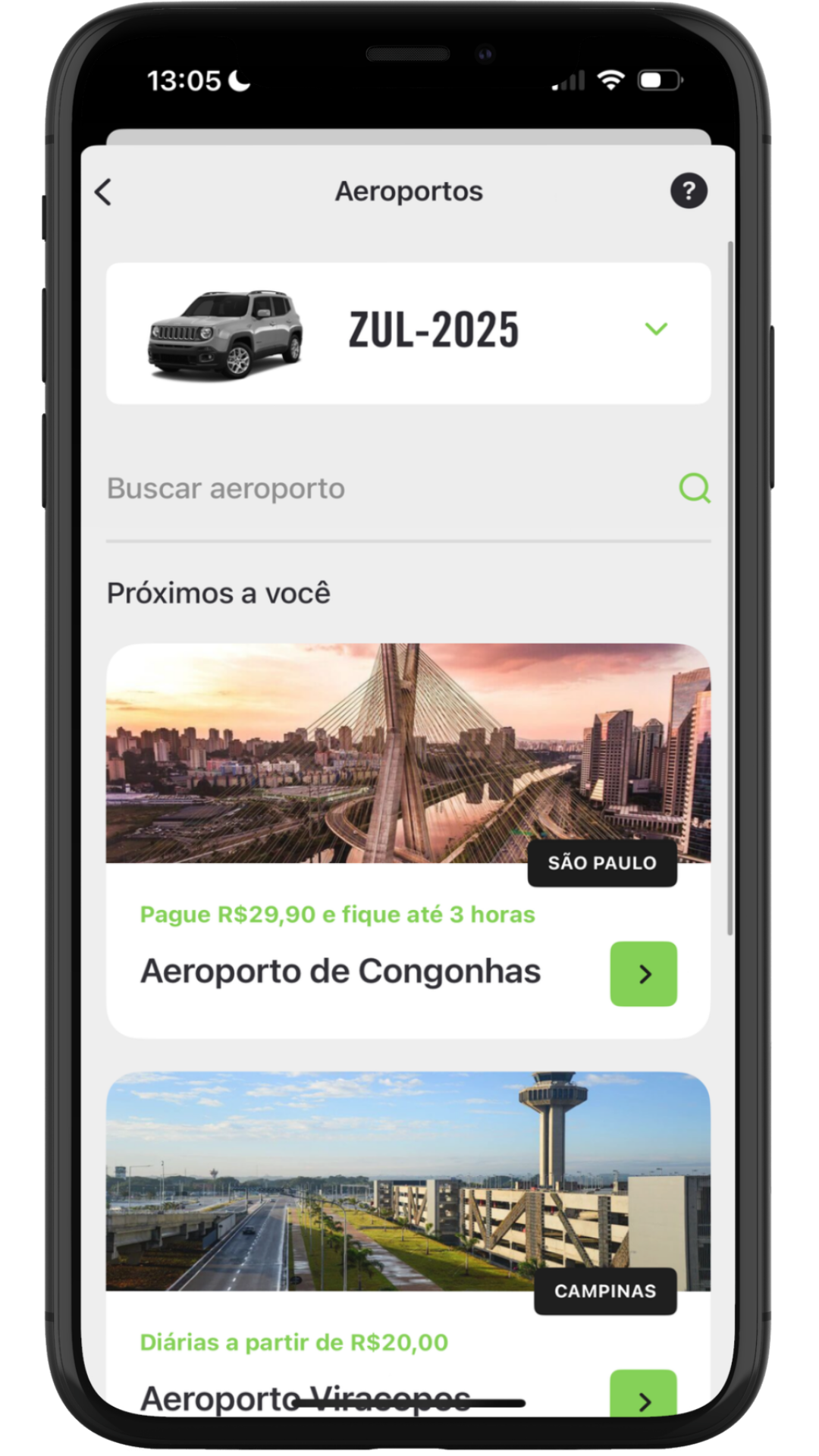
Task: Focus the Buscar aeroporto search field
Action: point(379,488)
